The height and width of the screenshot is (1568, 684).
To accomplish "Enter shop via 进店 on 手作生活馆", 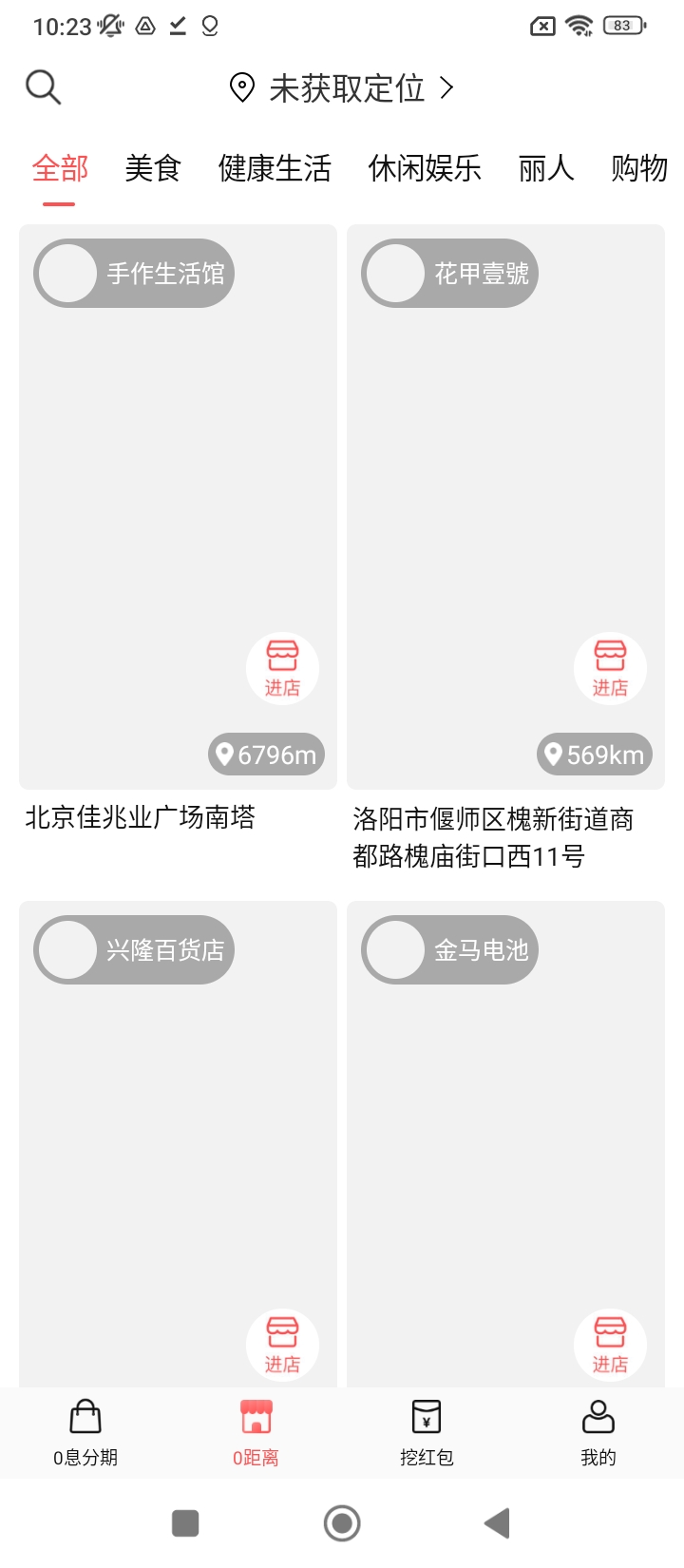I will [282, 669].
